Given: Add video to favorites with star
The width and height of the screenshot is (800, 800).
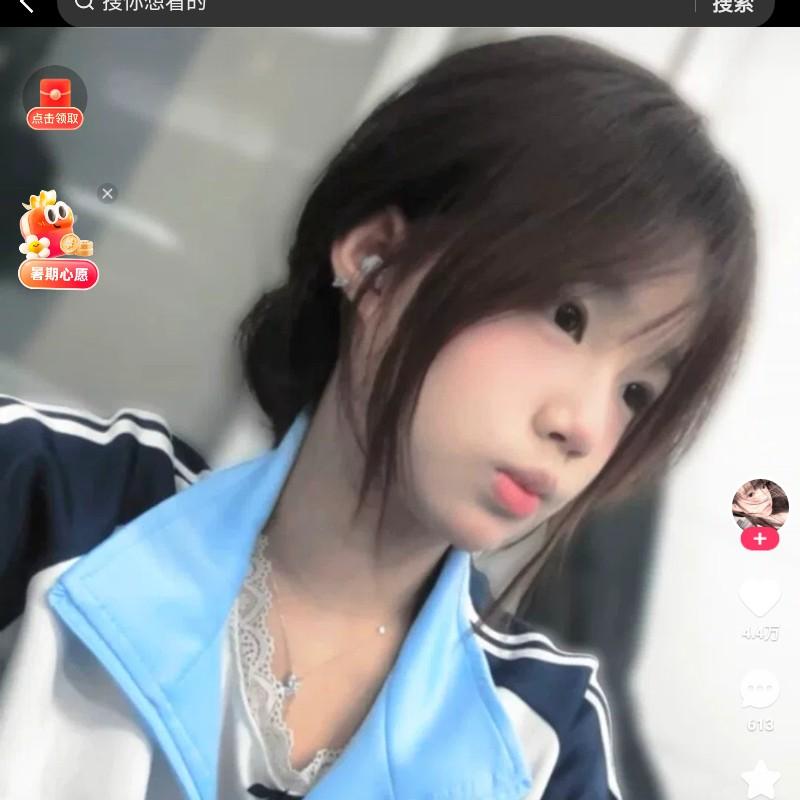Looking at the screenshot, I should click(760, 779).
